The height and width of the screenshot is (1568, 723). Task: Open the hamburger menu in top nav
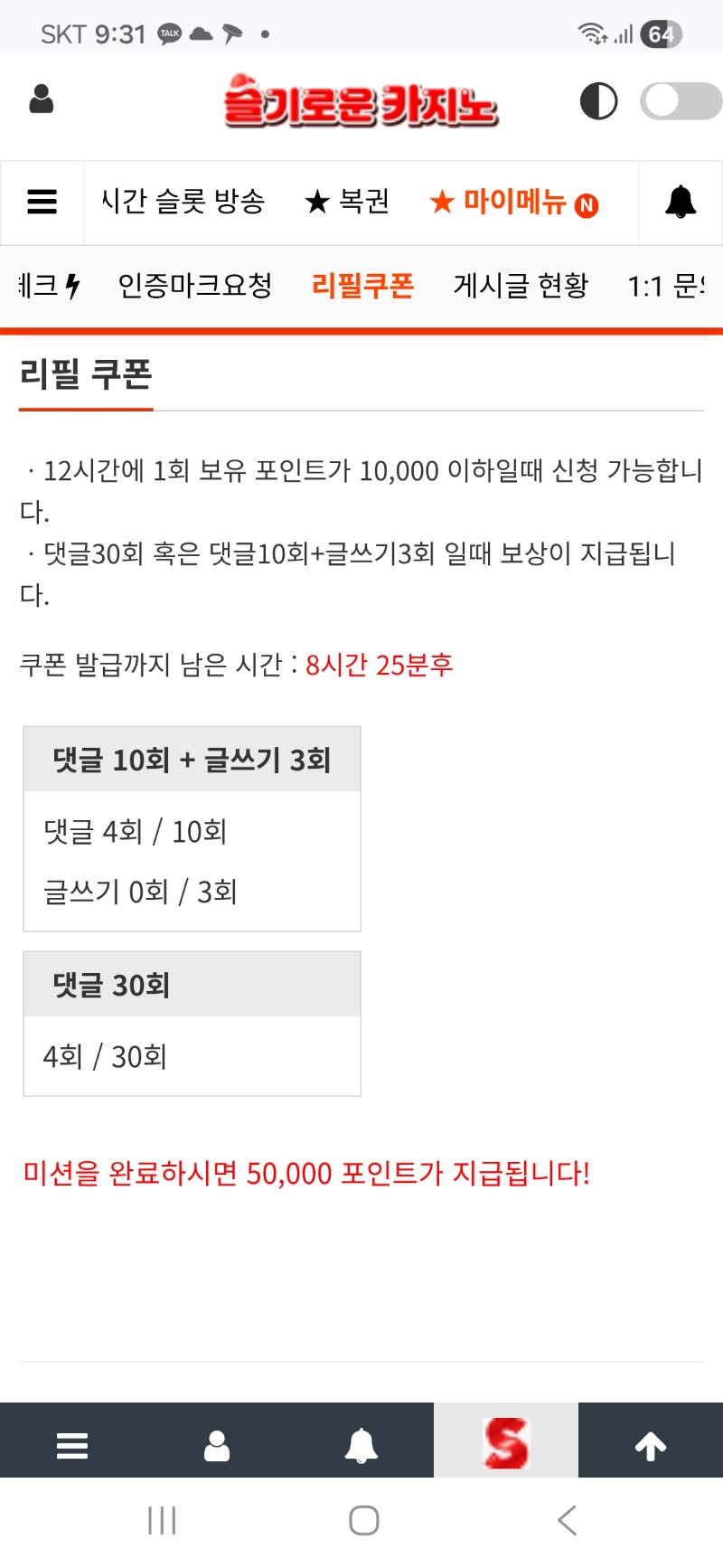tap(42, 202)
